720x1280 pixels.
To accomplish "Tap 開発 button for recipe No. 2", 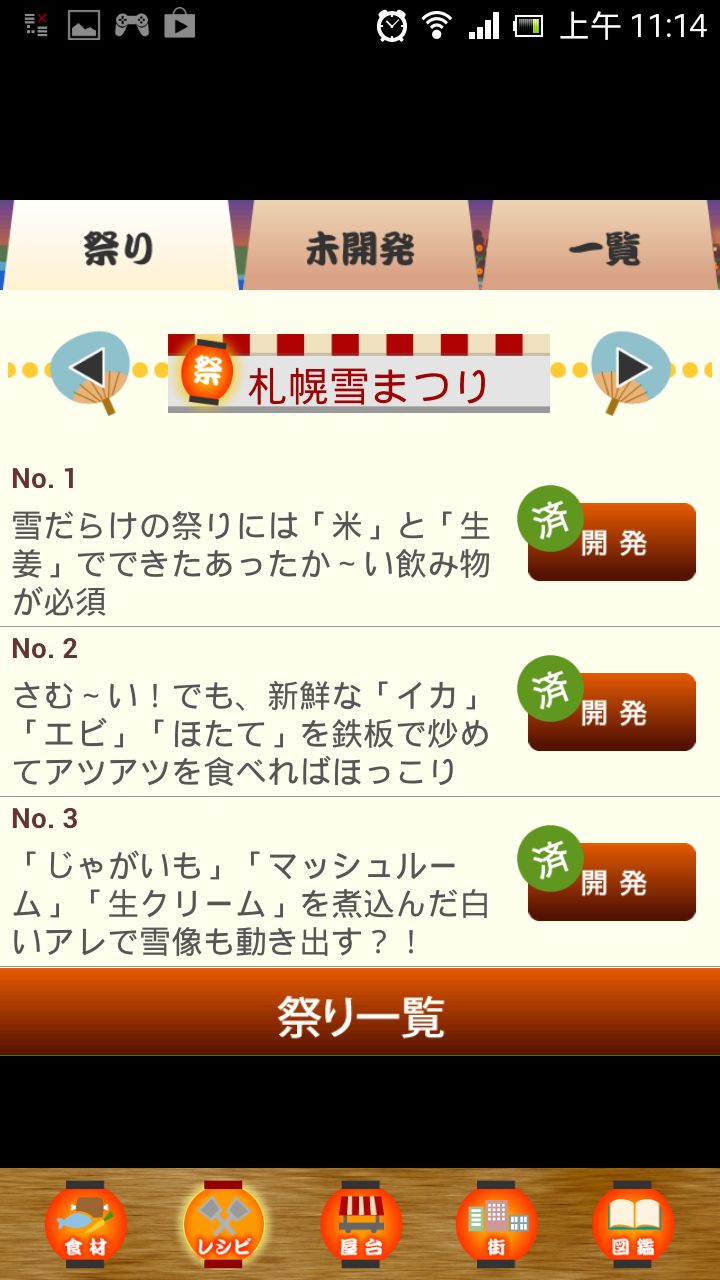I will click(x=612, y=712).
